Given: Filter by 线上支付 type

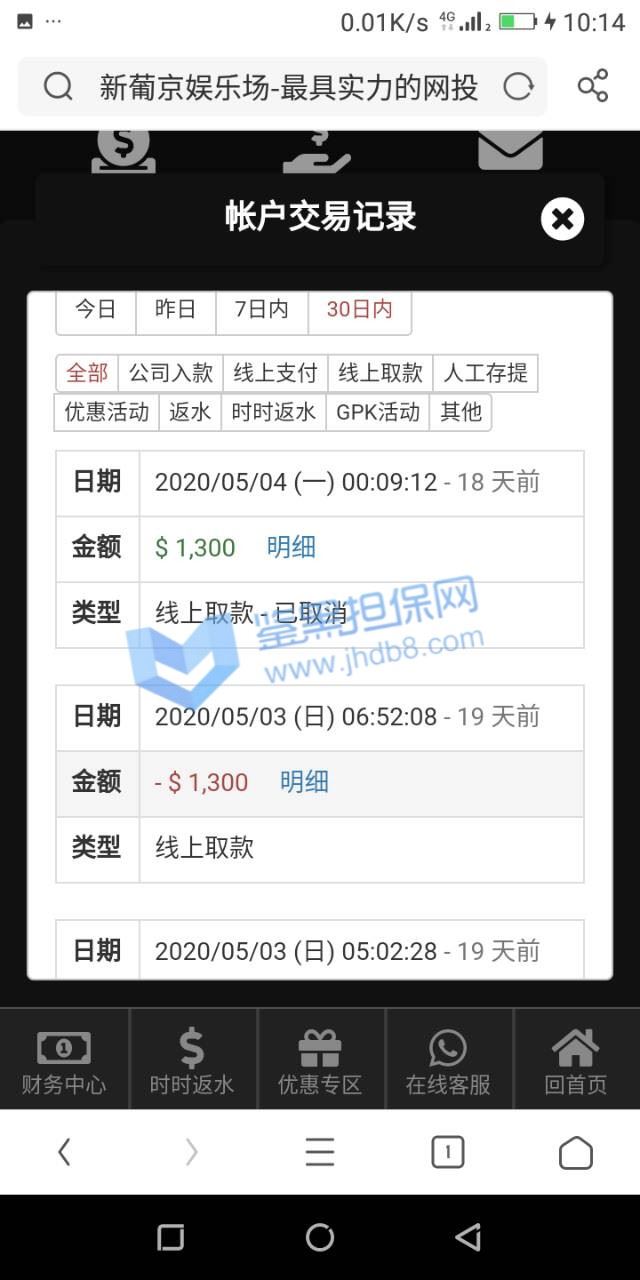Looking at the screenshot, I should (275, 373).
